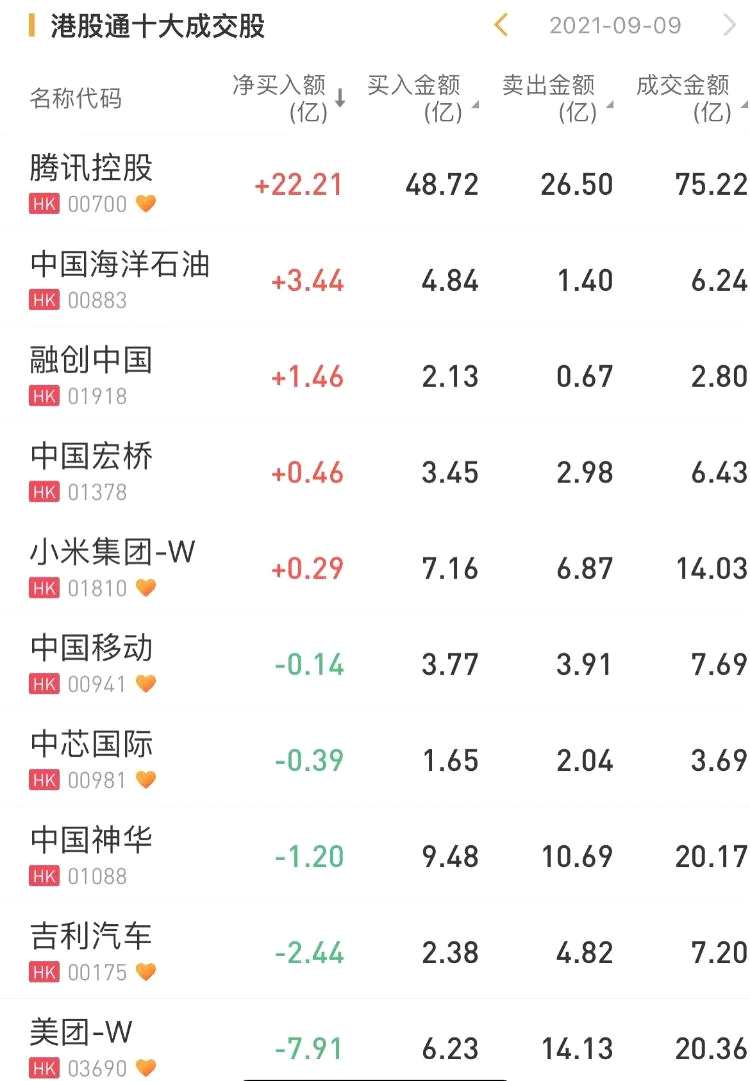Sort by 成交金额 column
The image size is (750, 1081).
click(x=690, y=98)
